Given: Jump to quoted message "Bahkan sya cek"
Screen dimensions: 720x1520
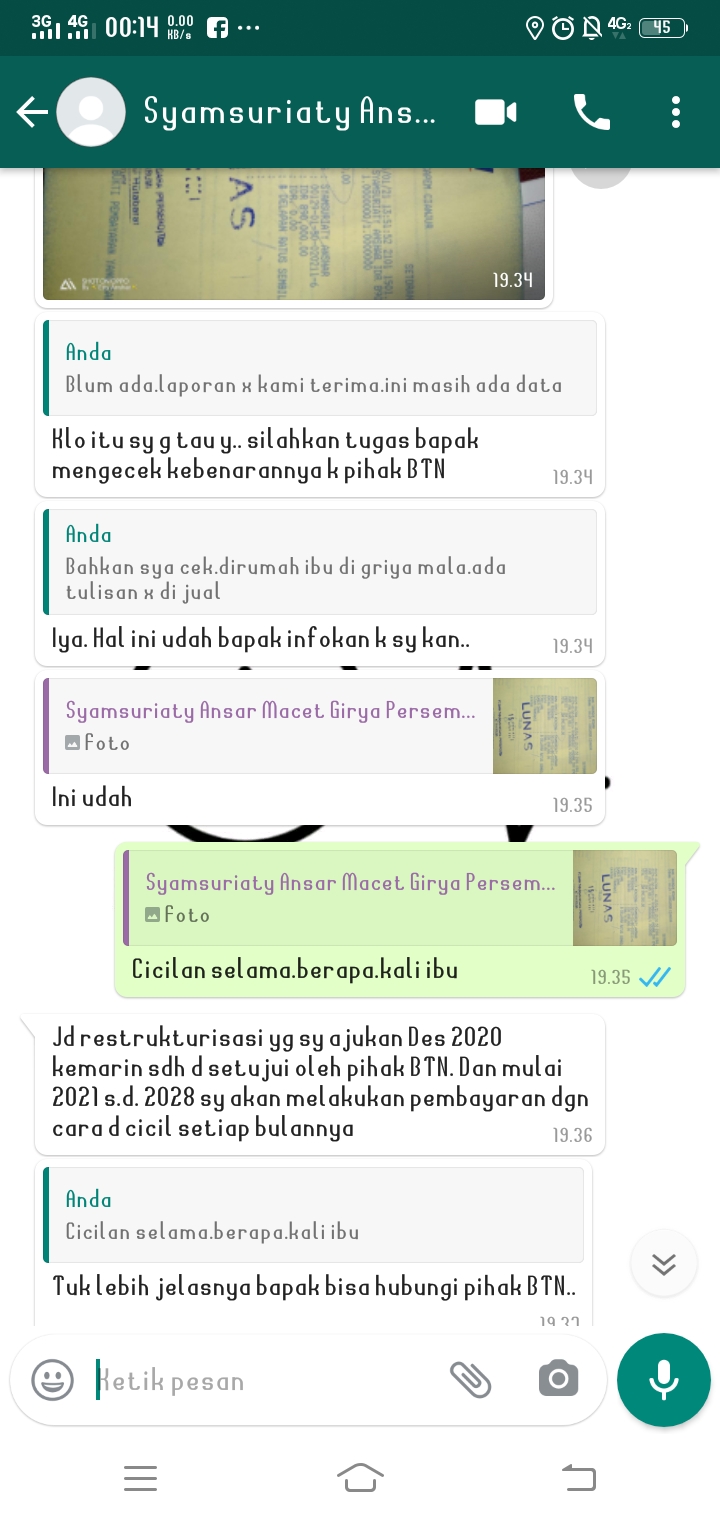Looking at the screenshot, I should 320,561.
